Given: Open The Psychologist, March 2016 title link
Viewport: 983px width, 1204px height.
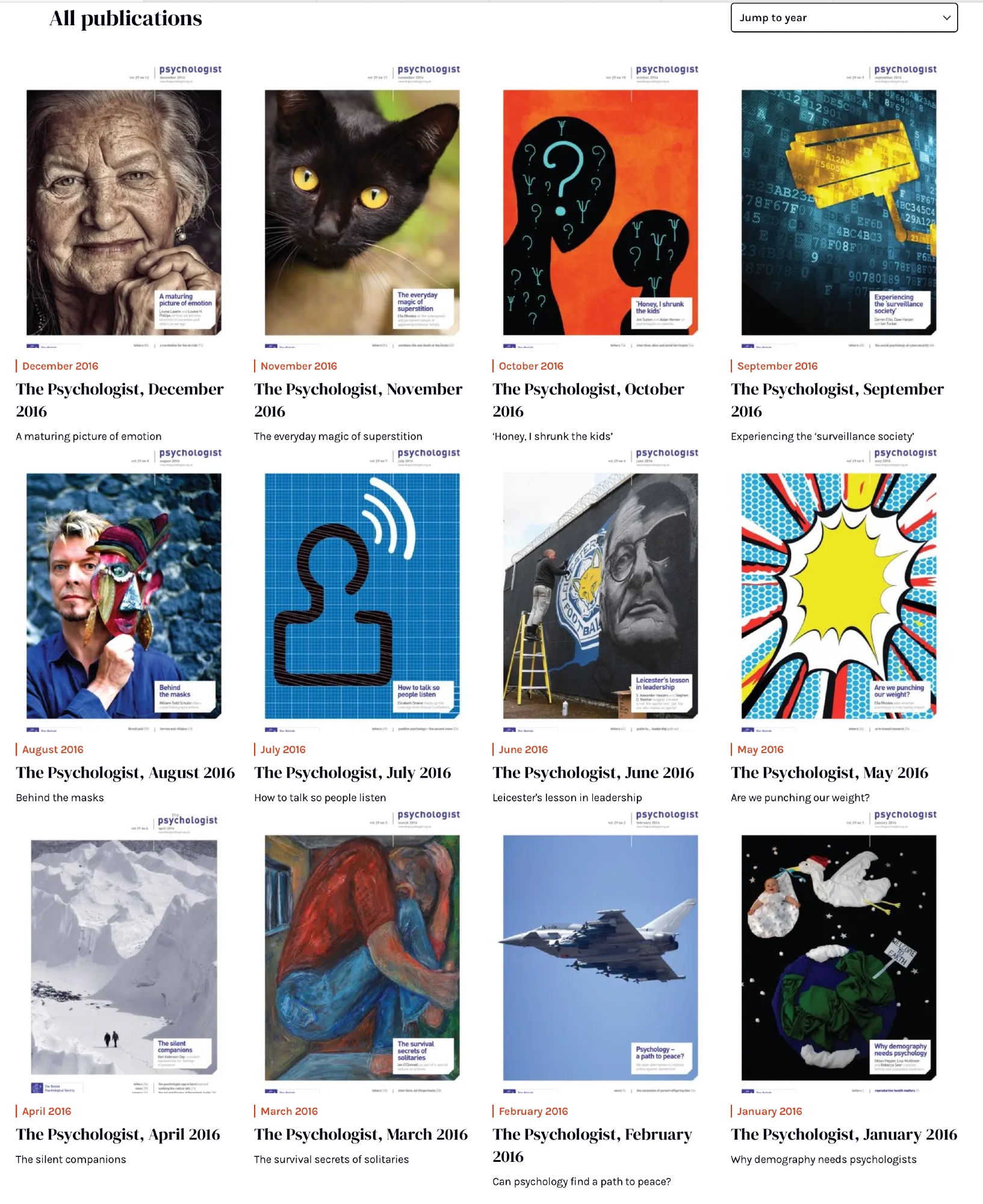Looking at the screenshot, I should click(x=361, y=1134).
